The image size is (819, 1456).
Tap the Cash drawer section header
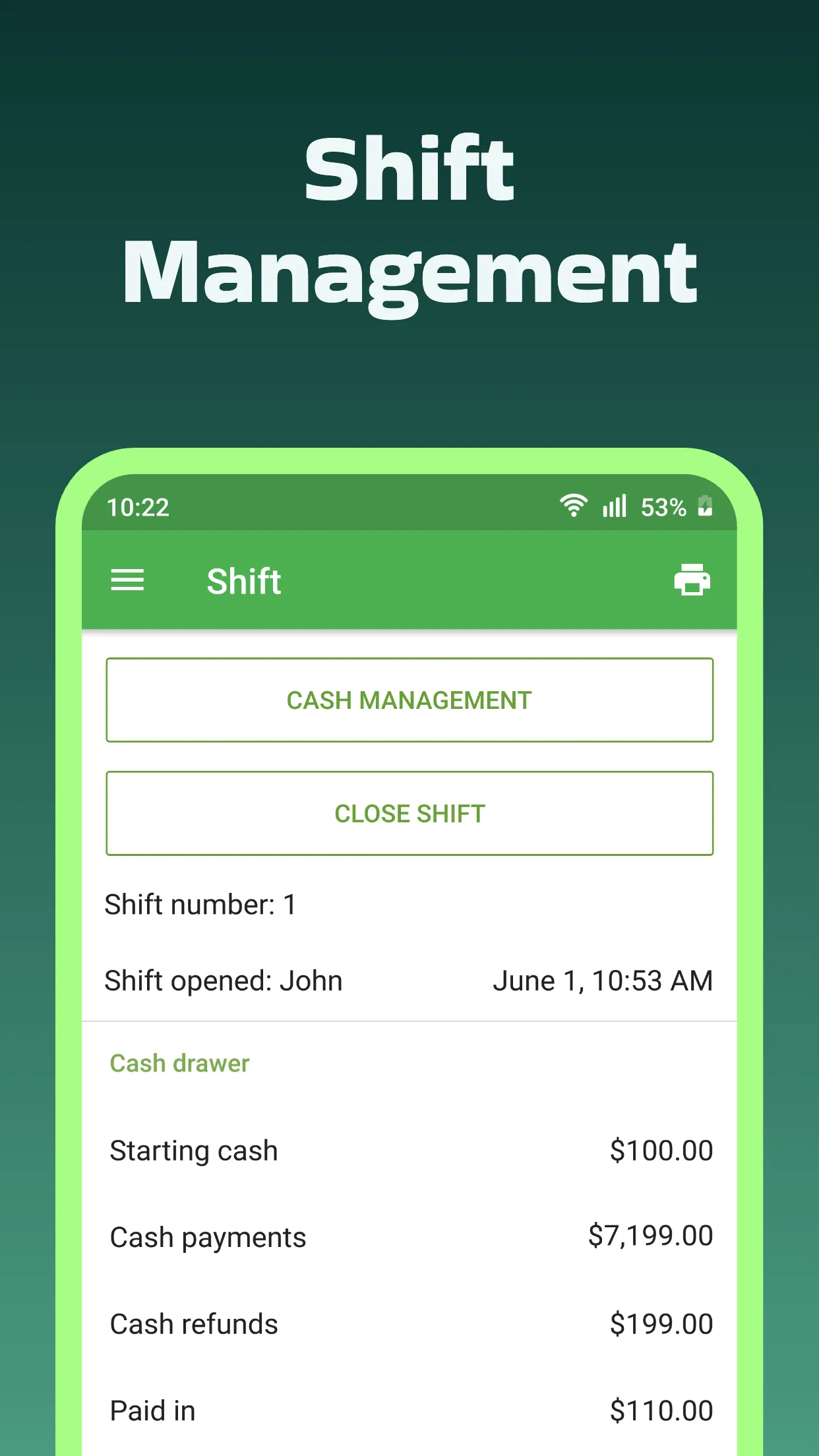(x=179, y=1062)
